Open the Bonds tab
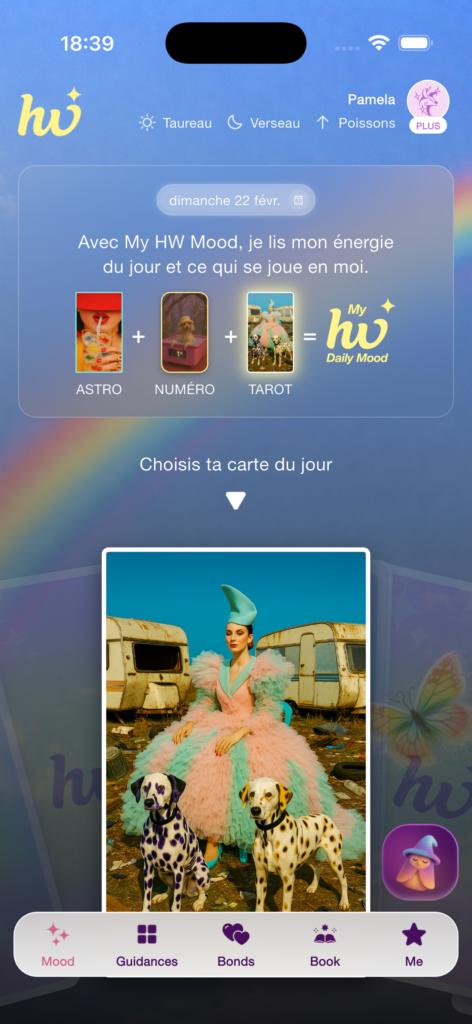 [x=236, y=945]
